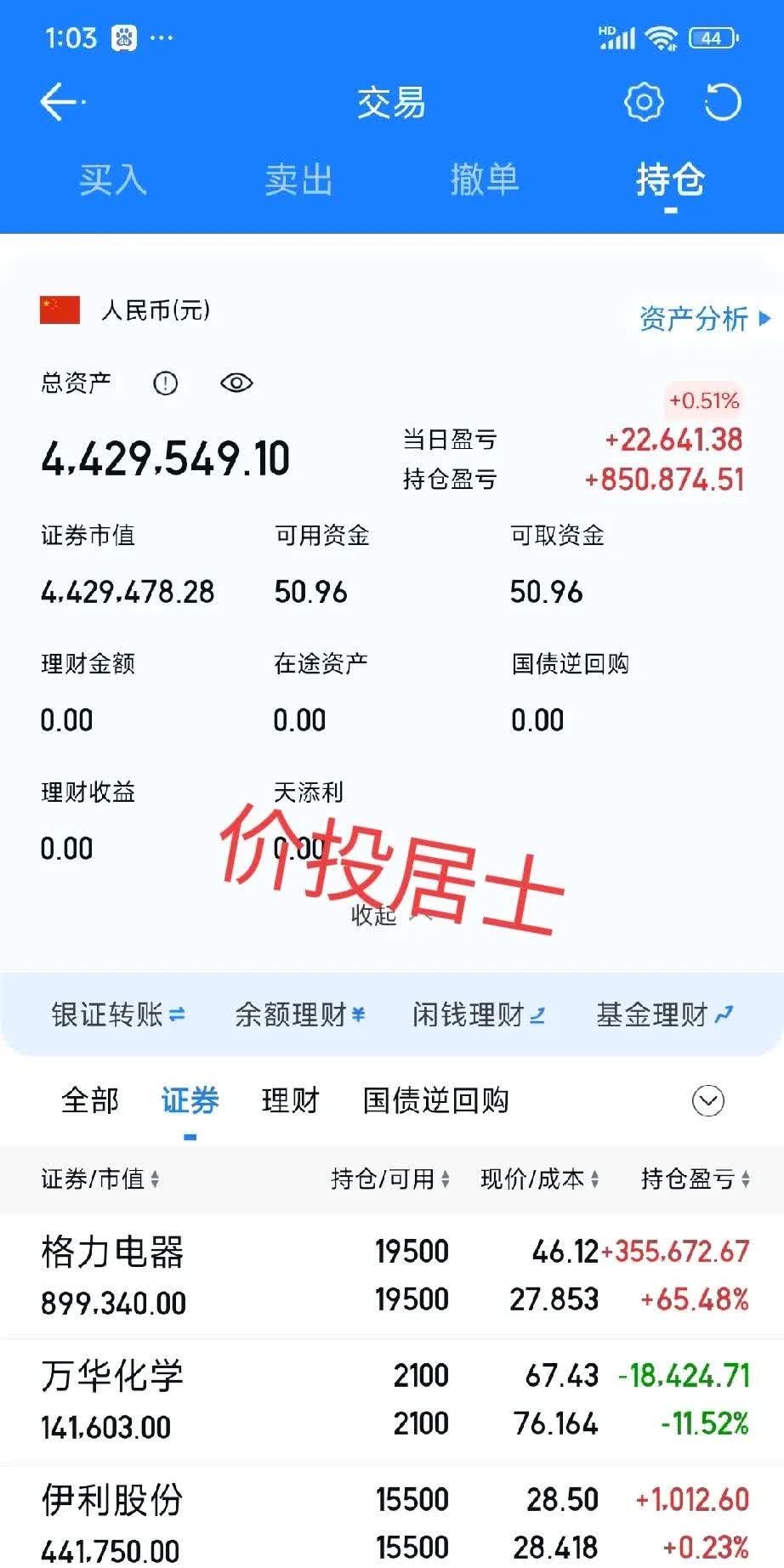Tap the 总资产 info alert icon
The width and height of the screenshot is (784, 1568).
click(164, 383)
